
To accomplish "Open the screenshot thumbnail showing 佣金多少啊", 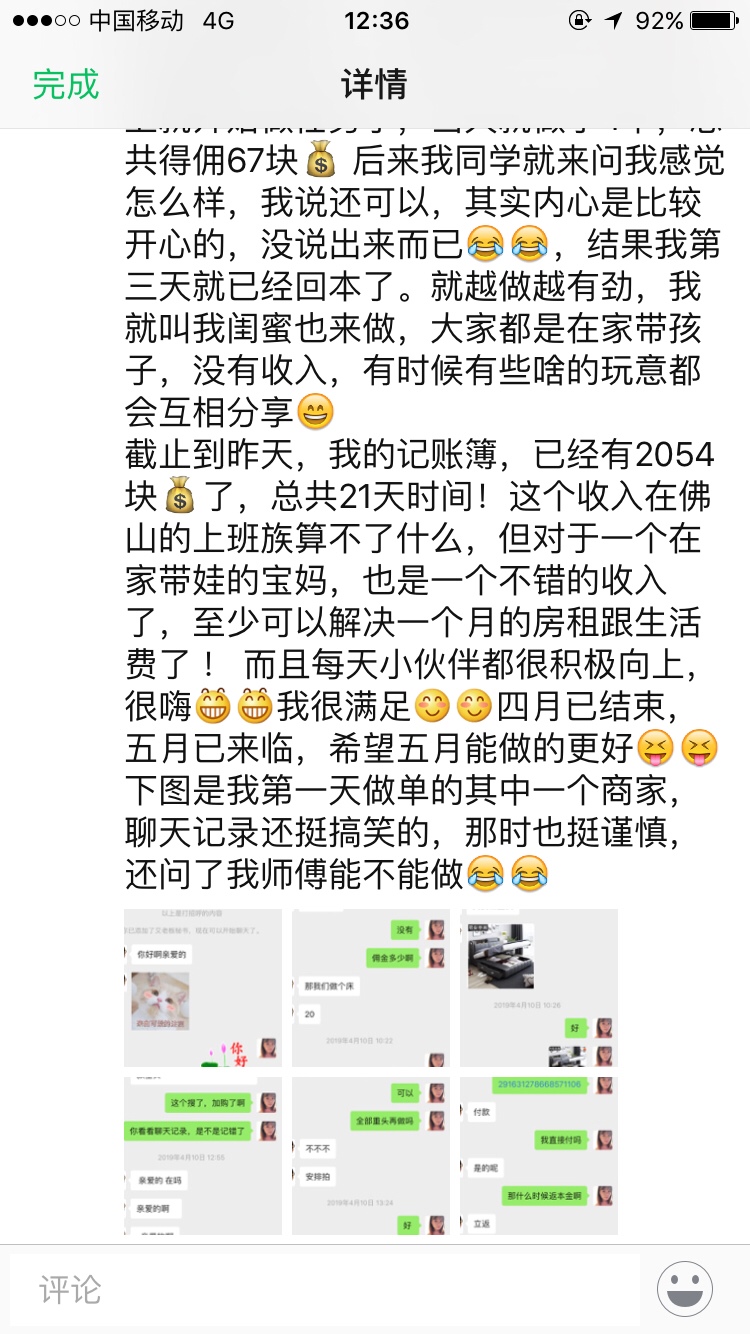I will pos(371,988).
